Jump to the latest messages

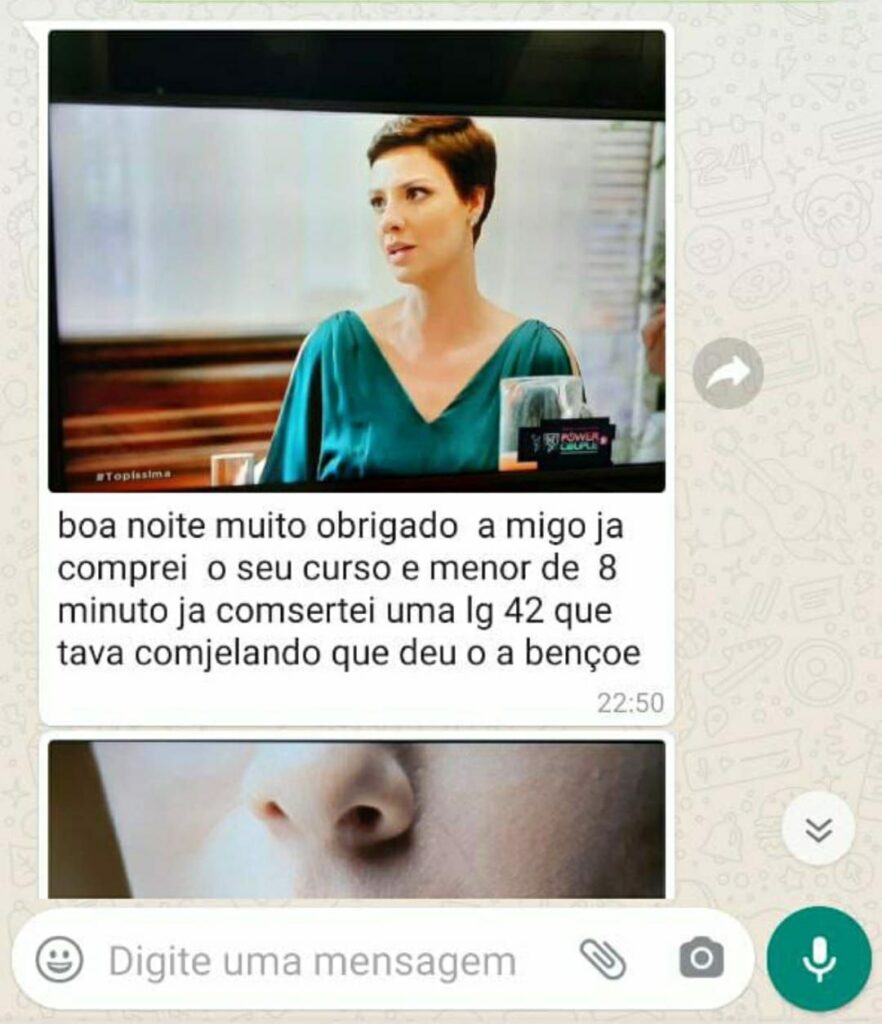(818, 828)
